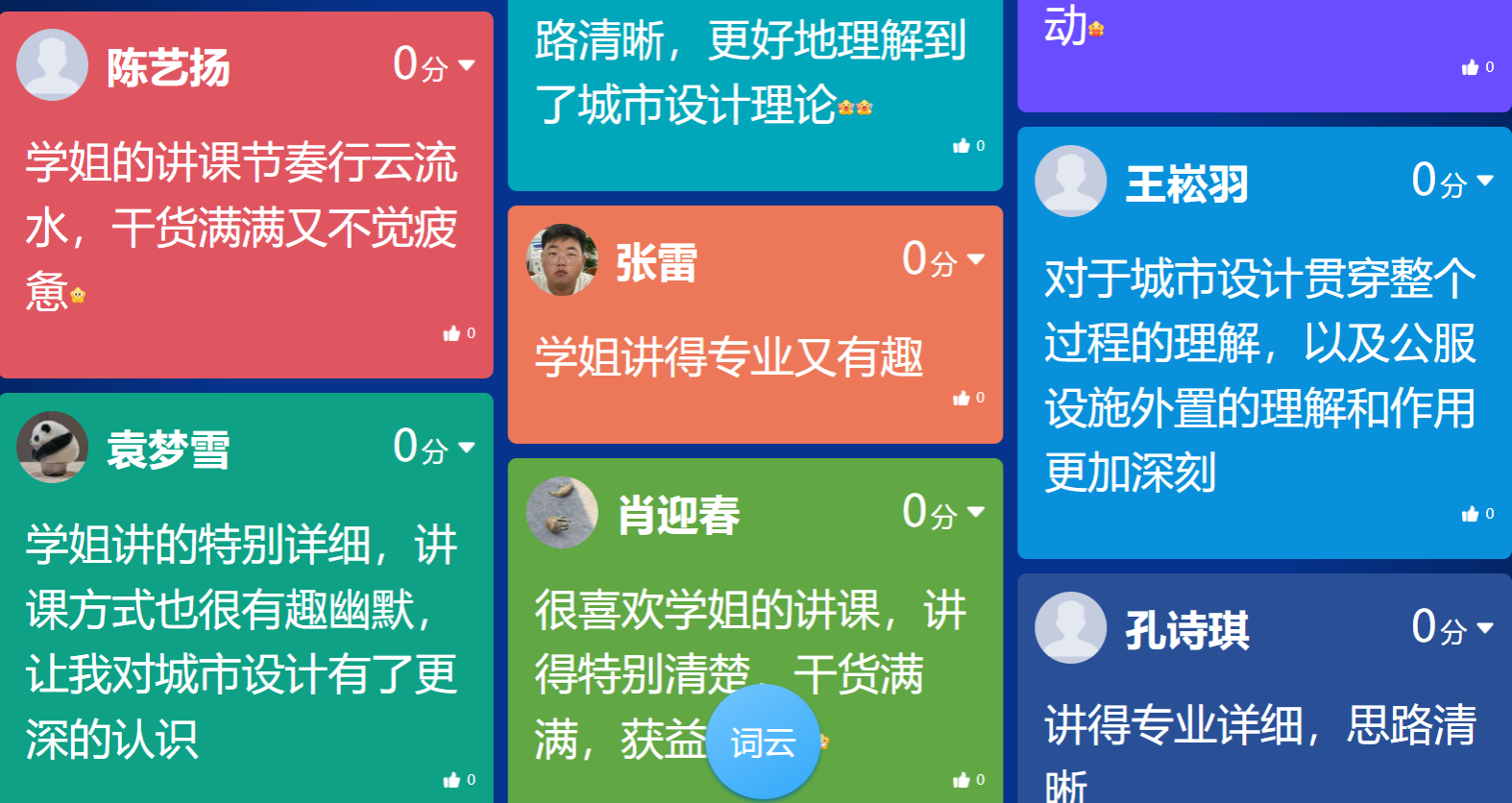Viewport: 1512px width, 803px height.
Task: Like 肖迎春's comment
Action: pyautogui.click(x=962, y=780)
